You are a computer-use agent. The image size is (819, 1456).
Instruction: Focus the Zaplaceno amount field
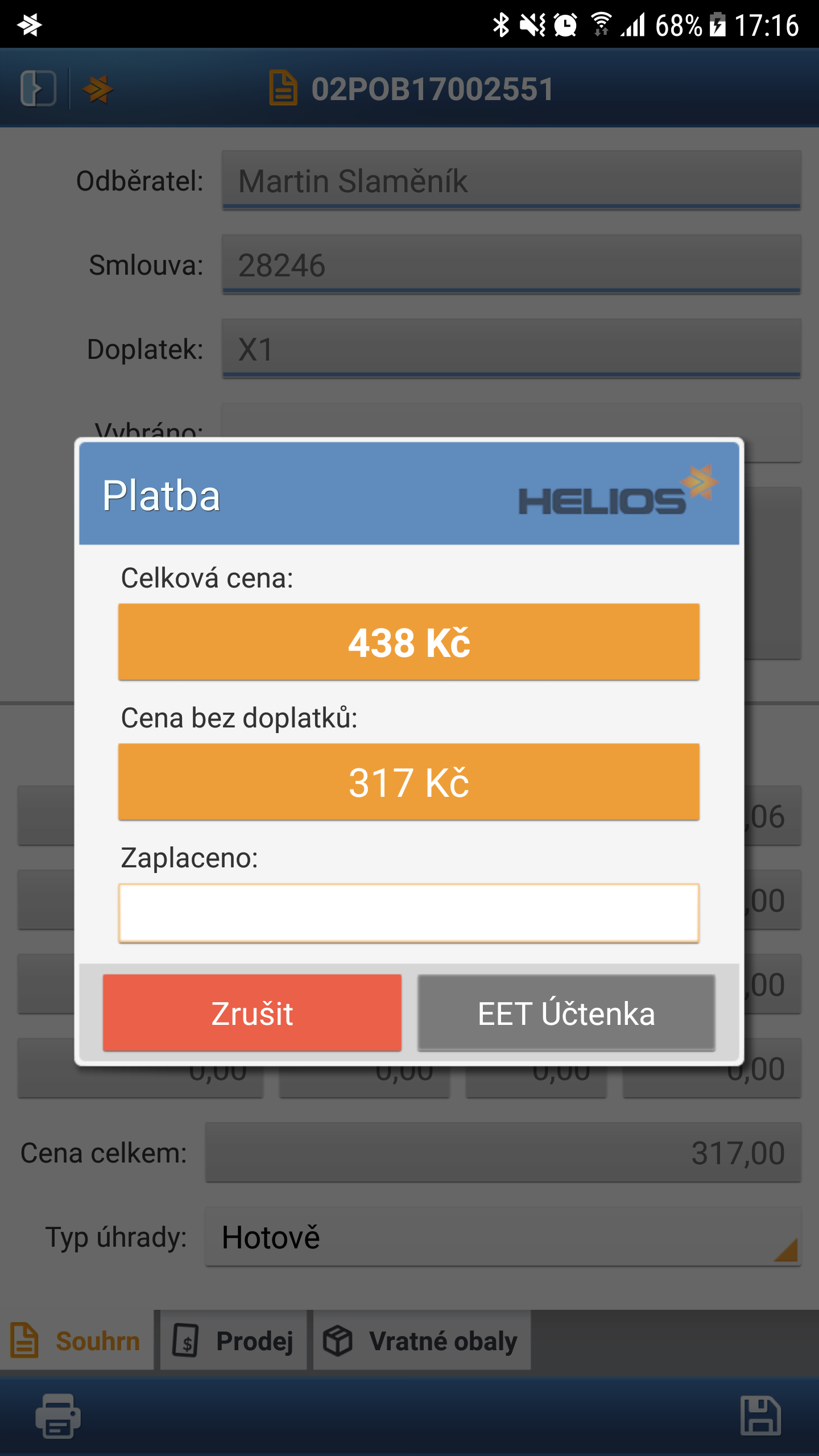[x=409, y=913]
